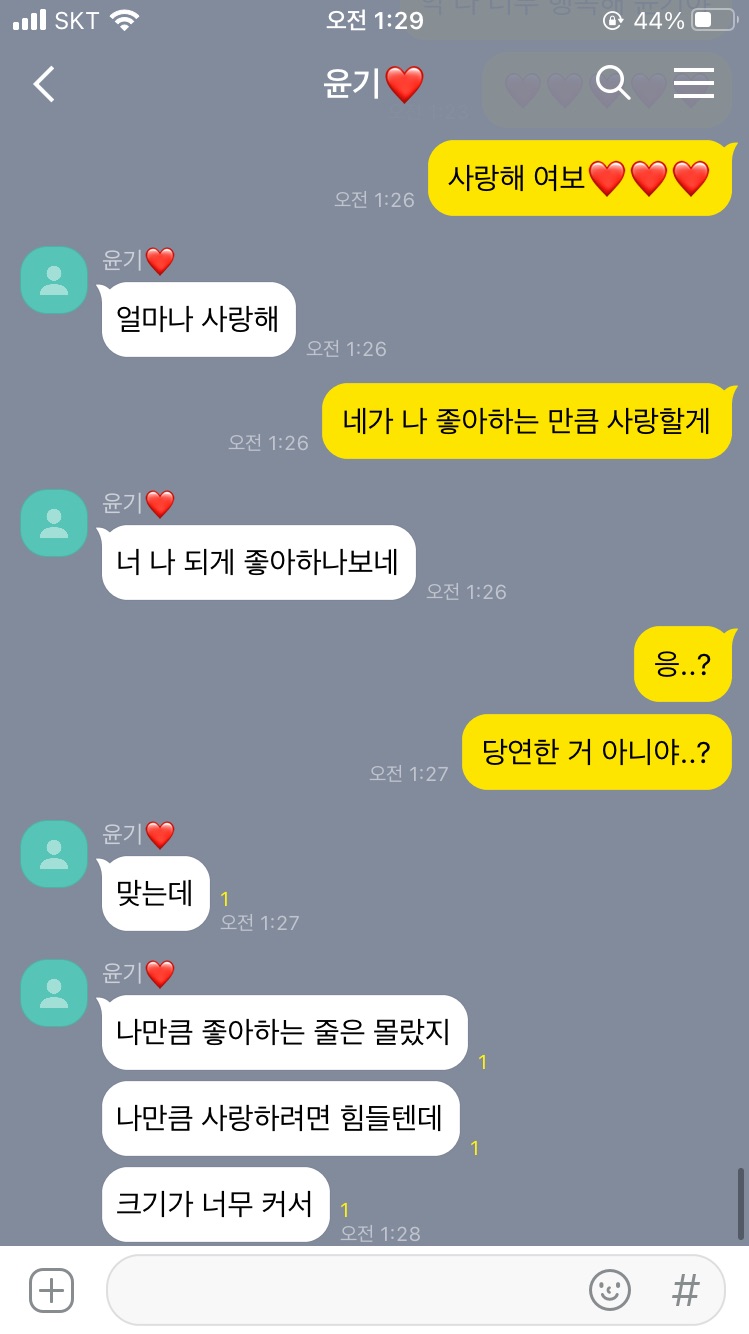This screenshot has width=749, height=1334.
Task: Search within this chat
Action: 612,85
